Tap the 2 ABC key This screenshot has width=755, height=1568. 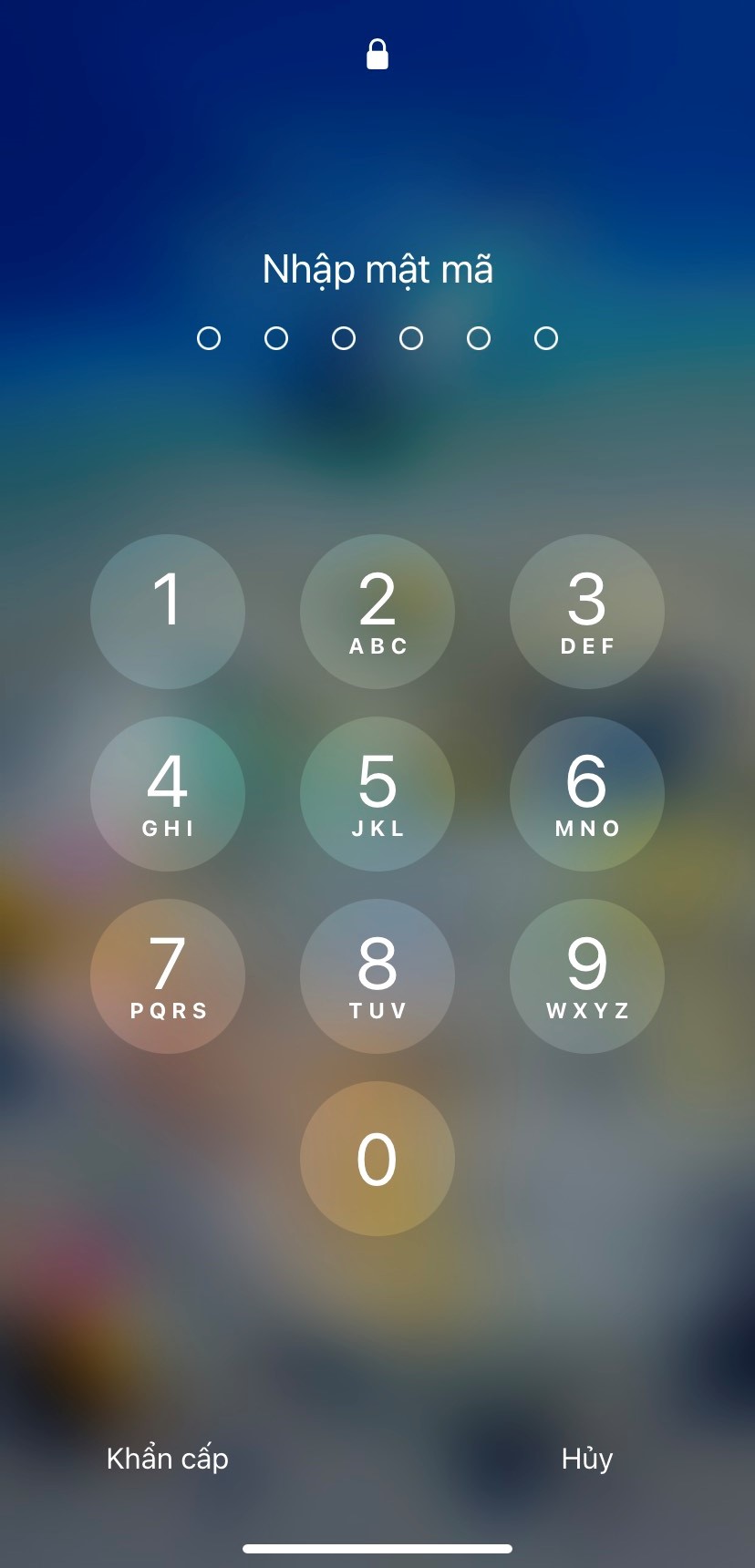[377, 612]
